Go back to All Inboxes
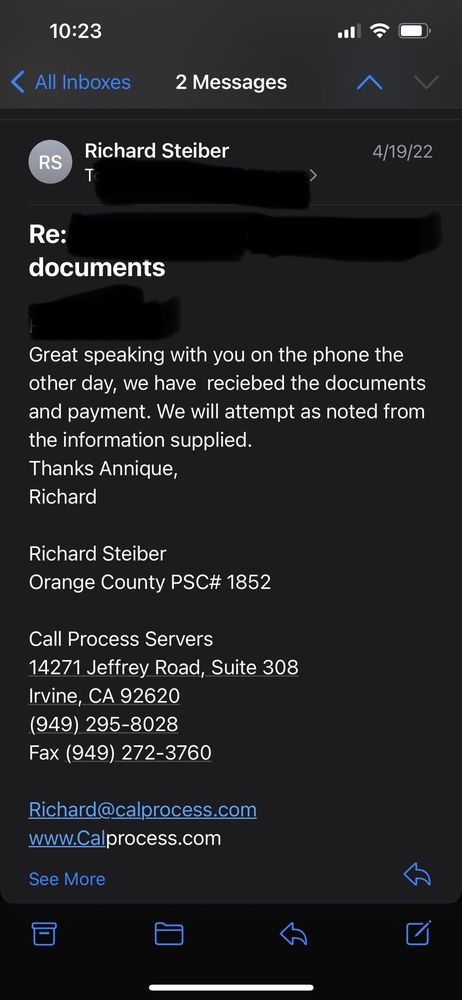 [x=71, y=82]
